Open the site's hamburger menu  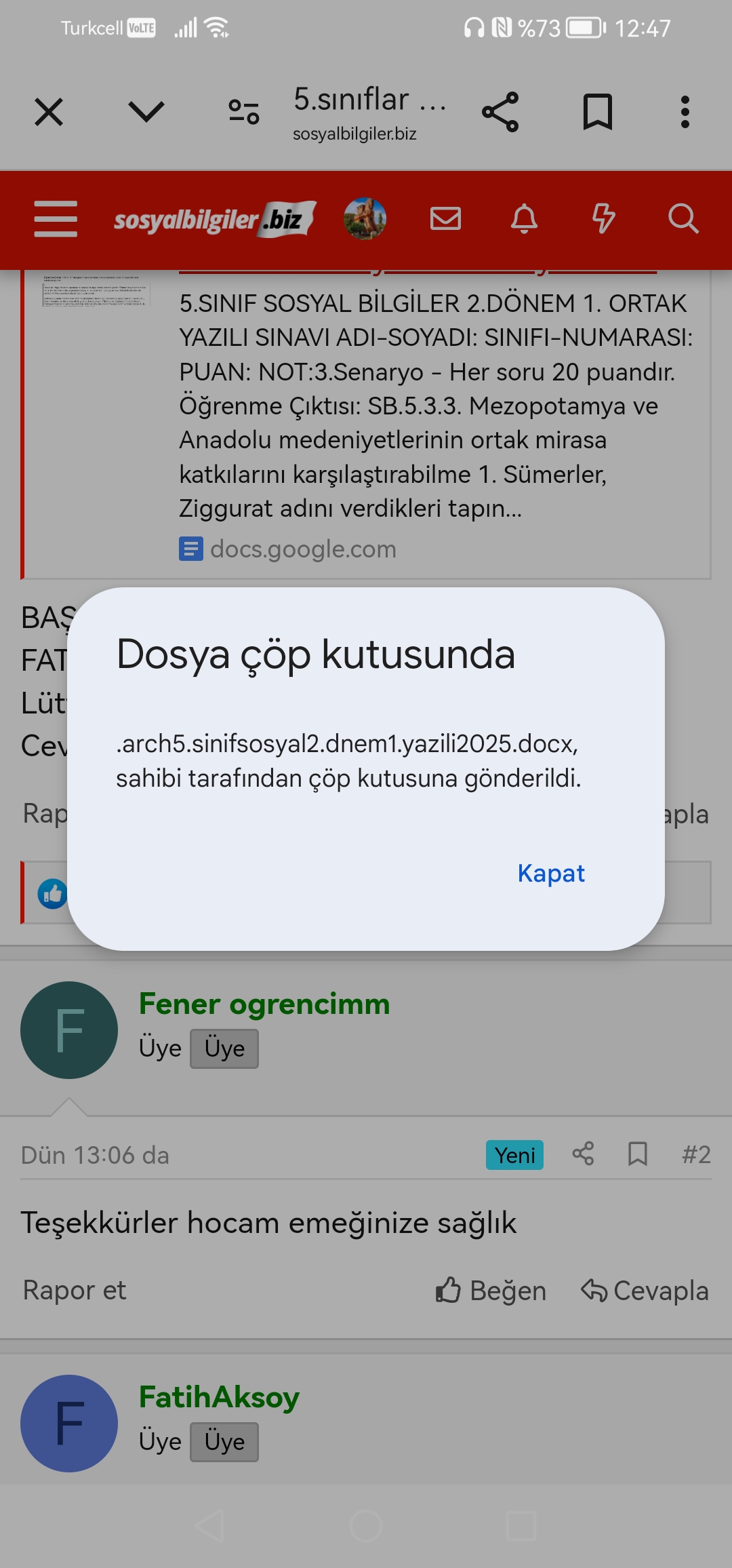pos(56,219)
